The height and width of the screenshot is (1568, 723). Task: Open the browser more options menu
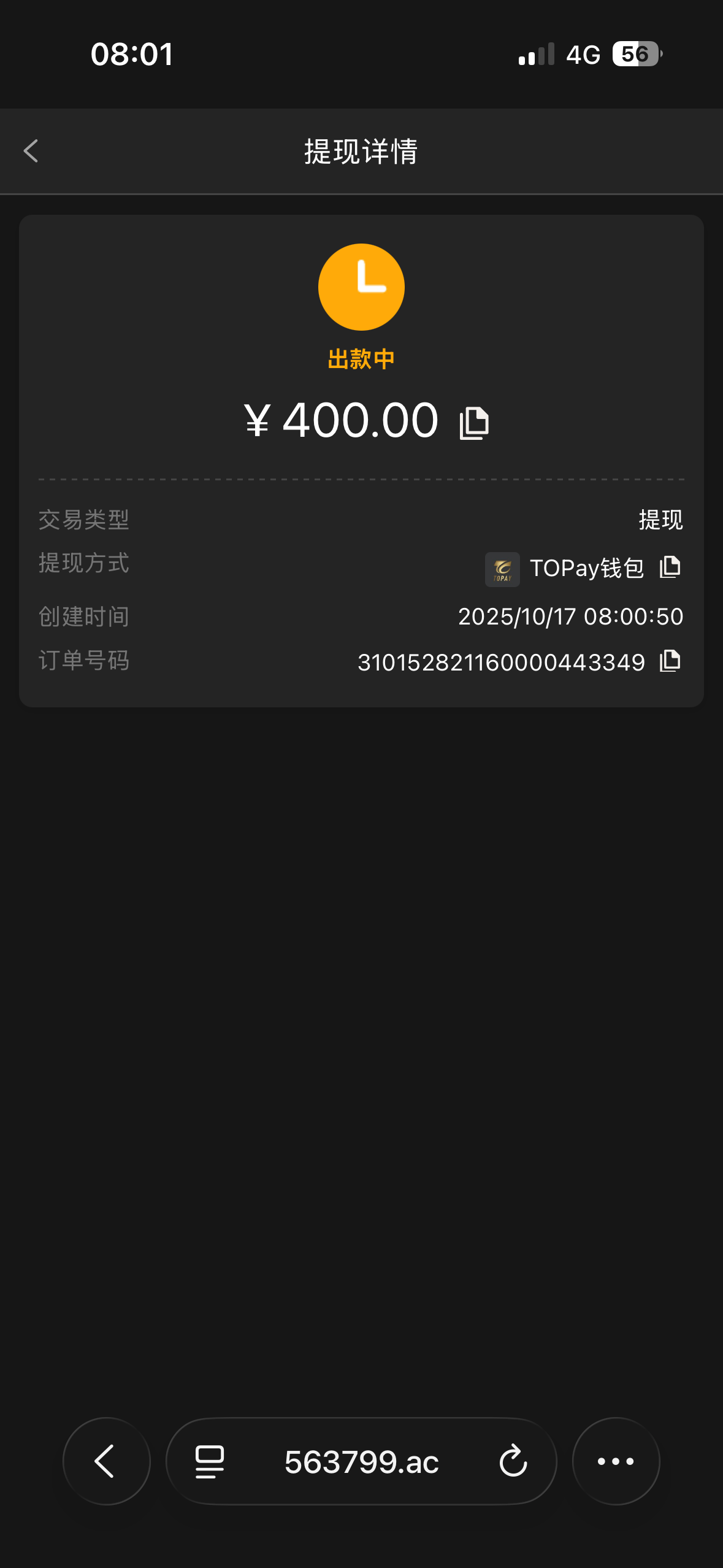click(x=616, y=1461)
